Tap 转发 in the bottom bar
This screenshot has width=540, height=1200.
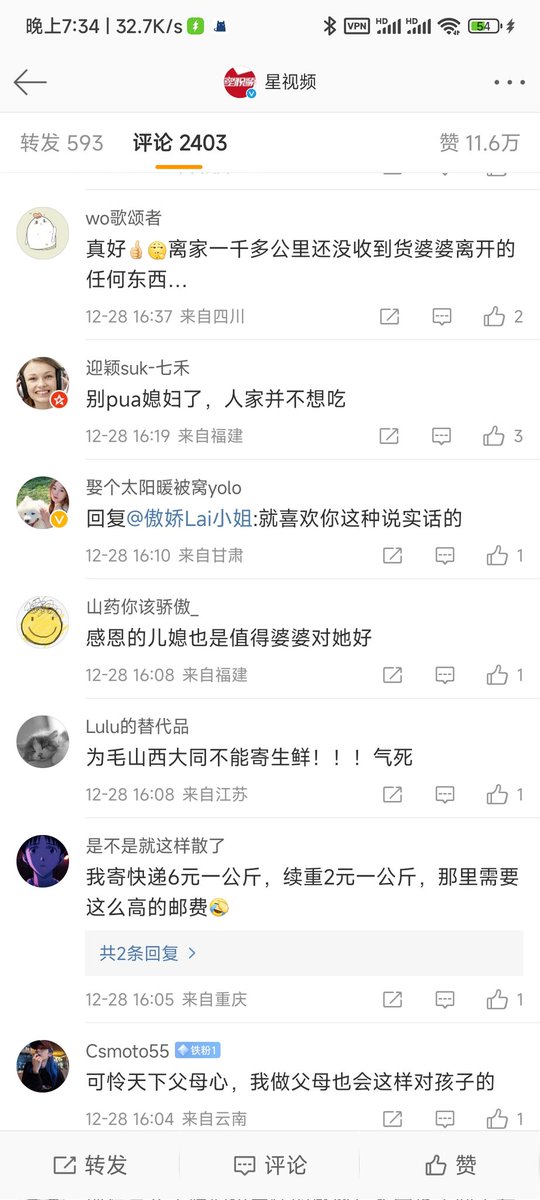click(x=90, y=1165)
